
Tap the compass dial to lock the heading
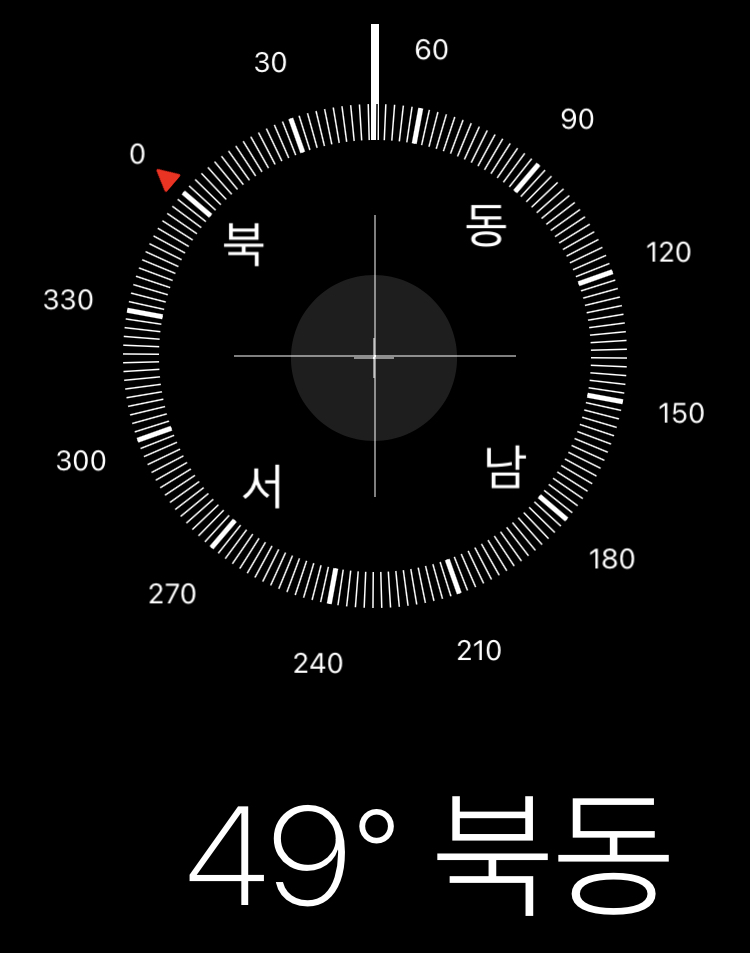[x=374, y=356]
